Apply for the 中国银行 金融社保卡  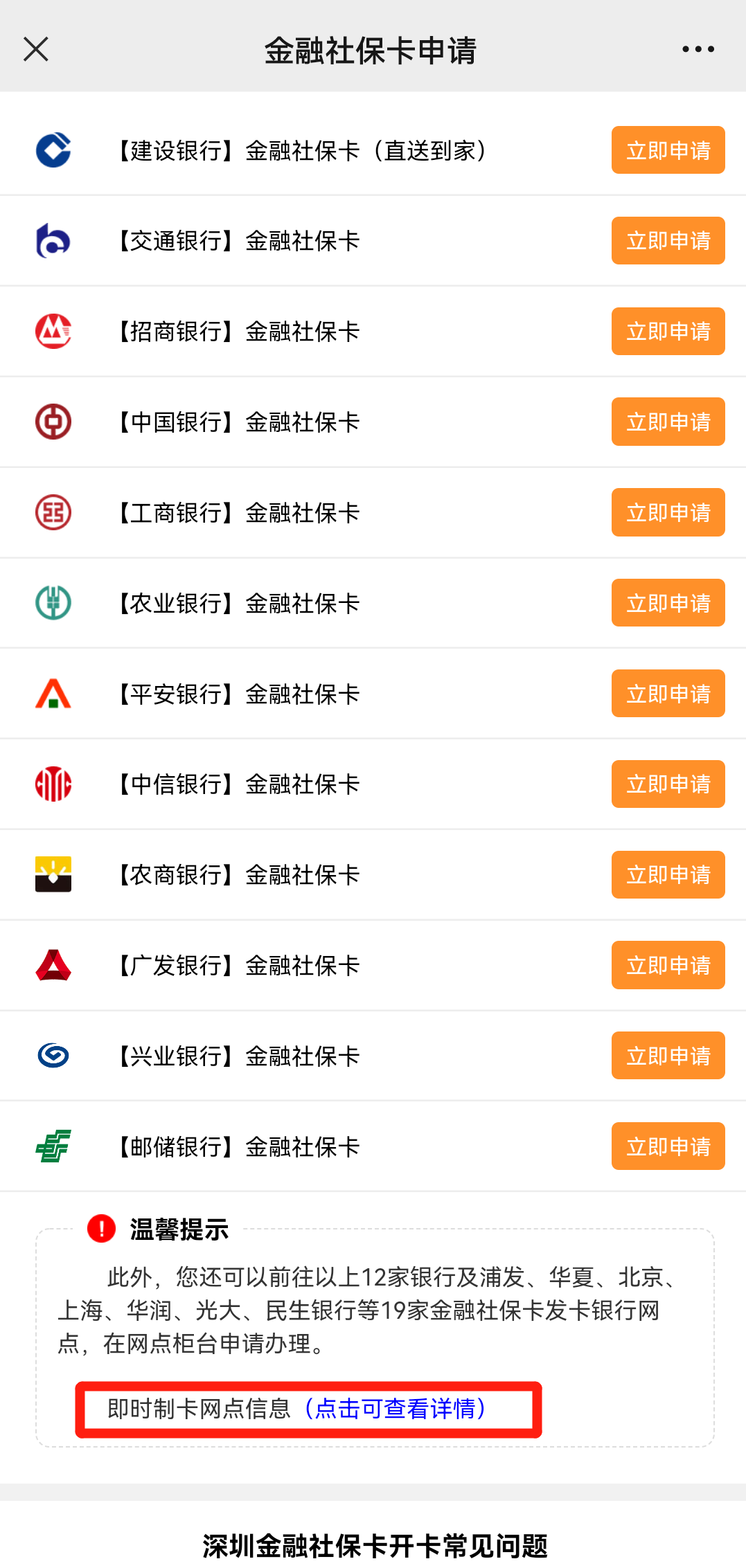point(668,422)
